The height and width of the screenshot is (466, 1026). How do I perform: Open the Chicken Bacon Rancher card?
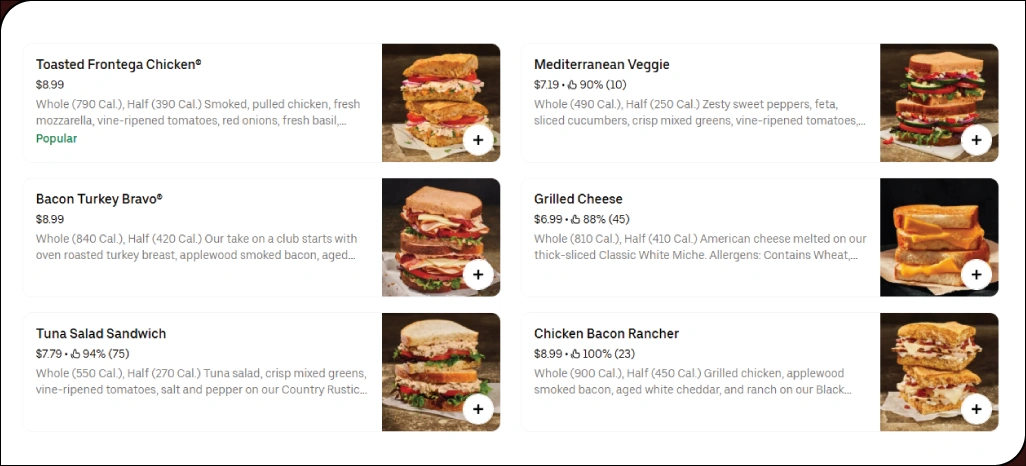(700, 371)
